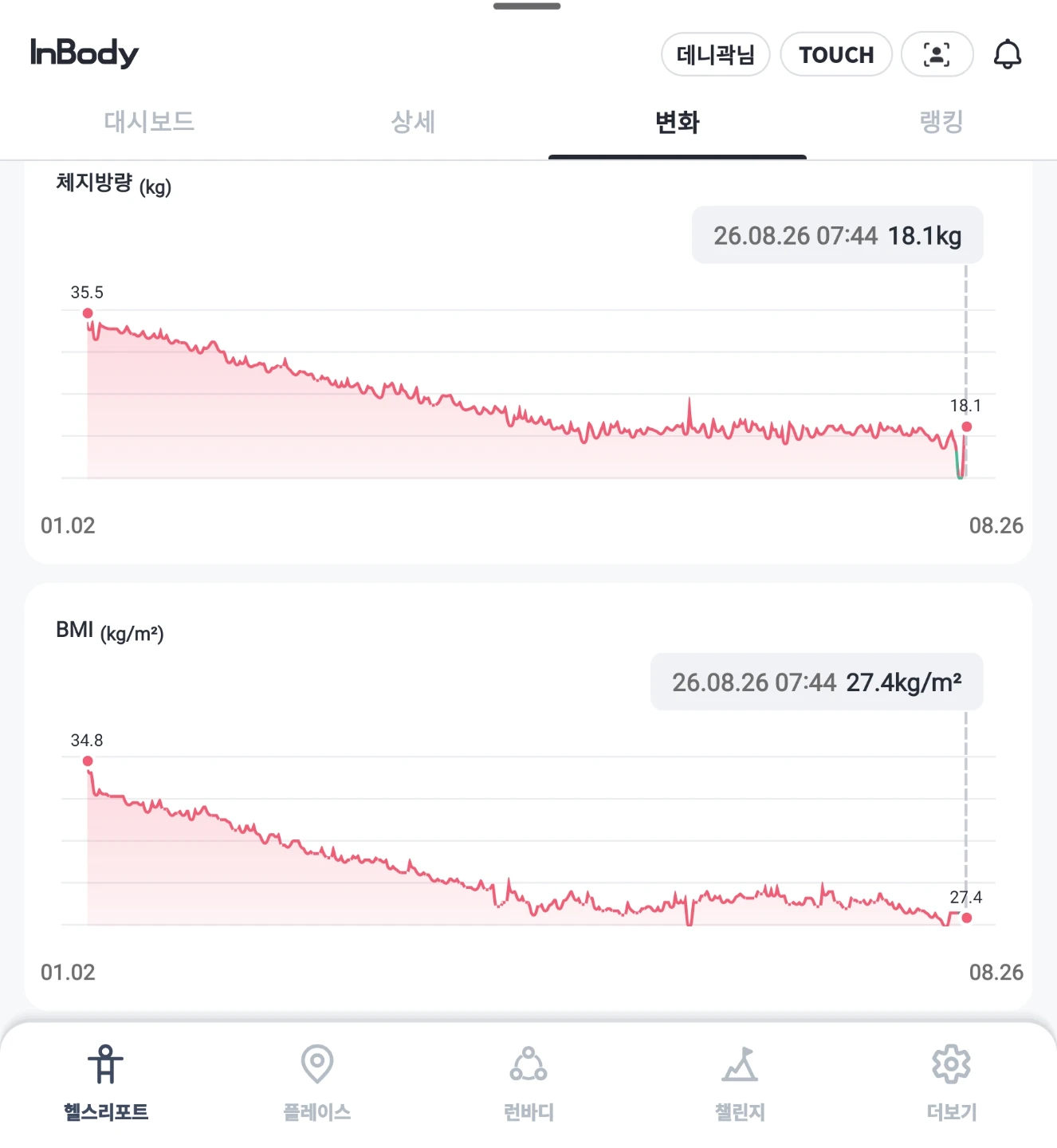The height and width of the screenshot is (1148, 1057).
Task: Open the 데니곽님 user selector
Action: 716,54
